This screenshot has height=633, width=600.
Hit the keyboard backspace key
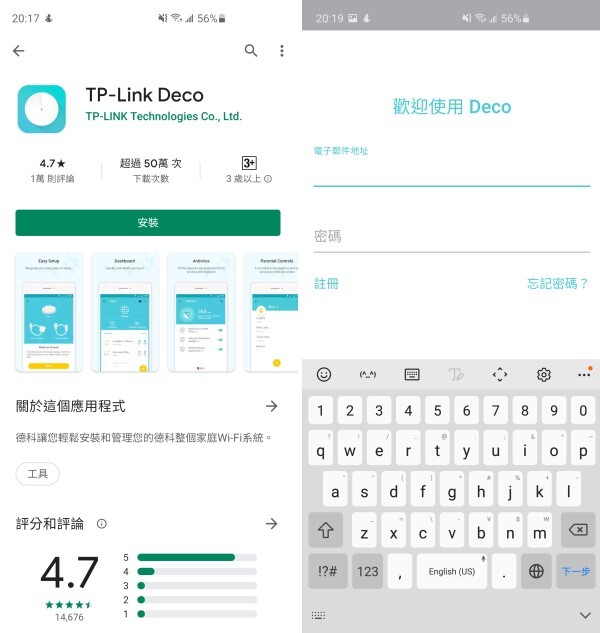click(576, 530)
